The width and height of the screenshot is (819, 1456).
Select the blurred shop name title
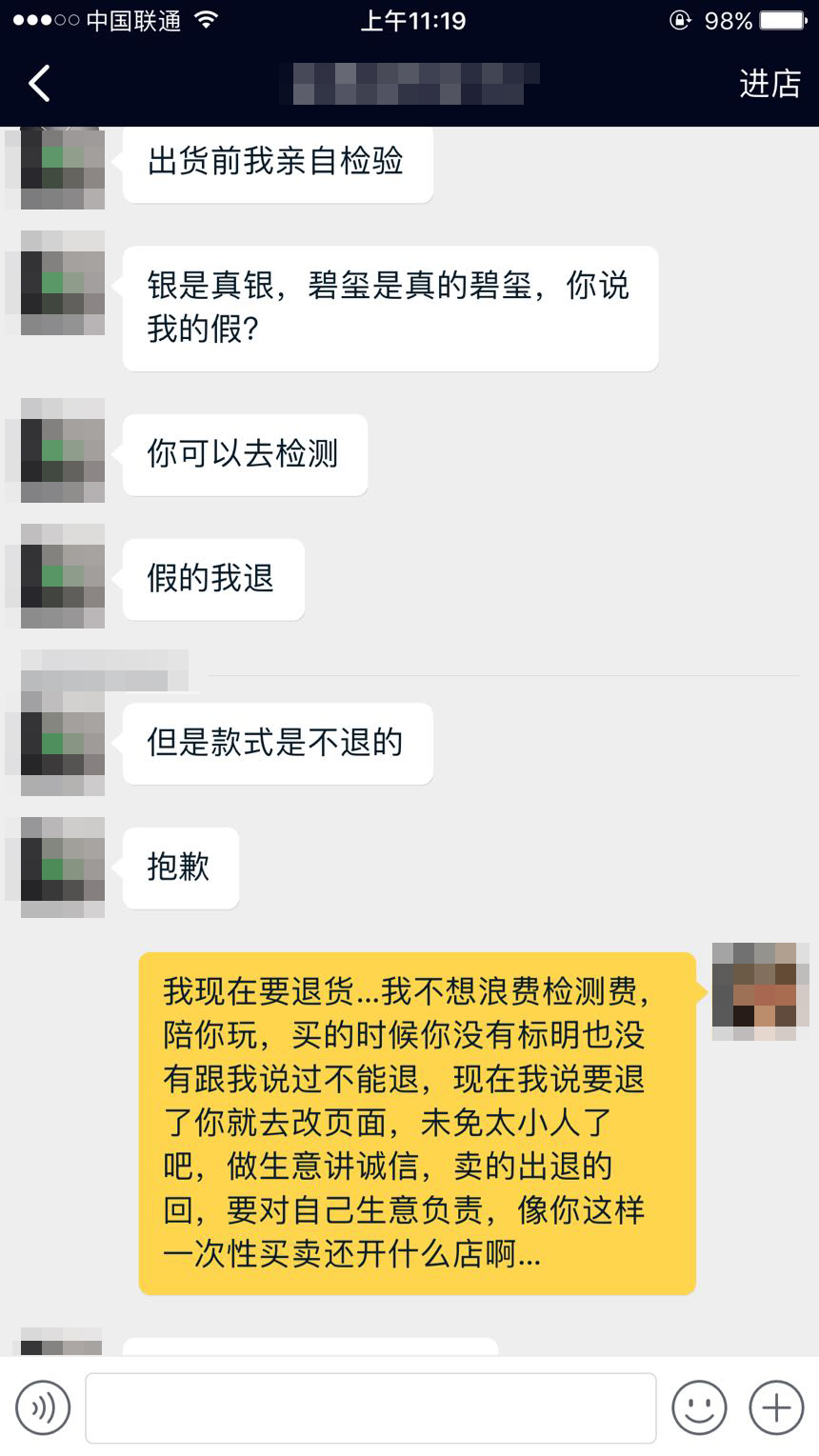pos(409,84)
